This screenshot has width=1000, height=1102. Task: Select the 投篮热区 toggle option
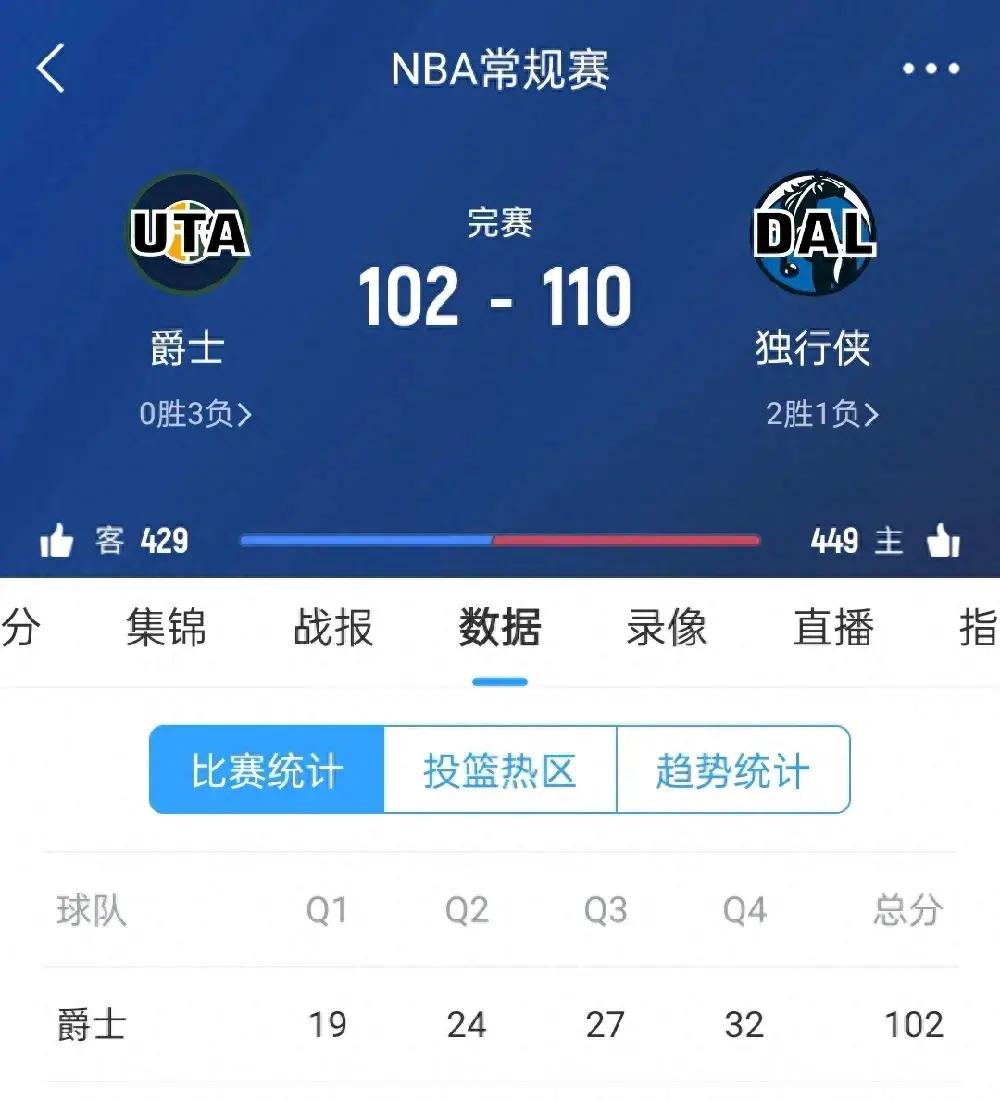pyautogui.click(x=498, y=769)
